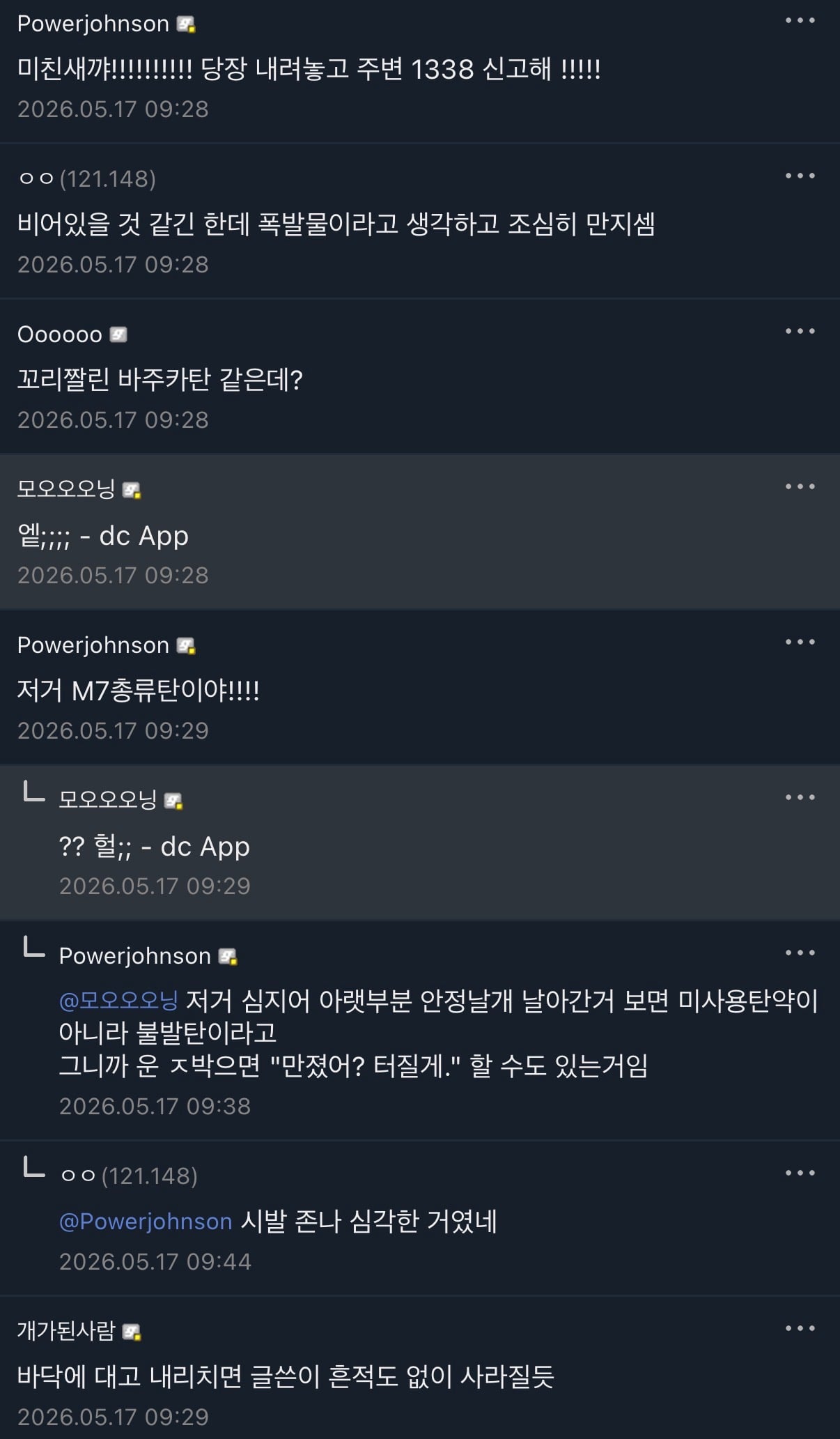The image size is (840, 1439).
Task: Open 개가된사람's user profile
Action: pos(66,1331)
